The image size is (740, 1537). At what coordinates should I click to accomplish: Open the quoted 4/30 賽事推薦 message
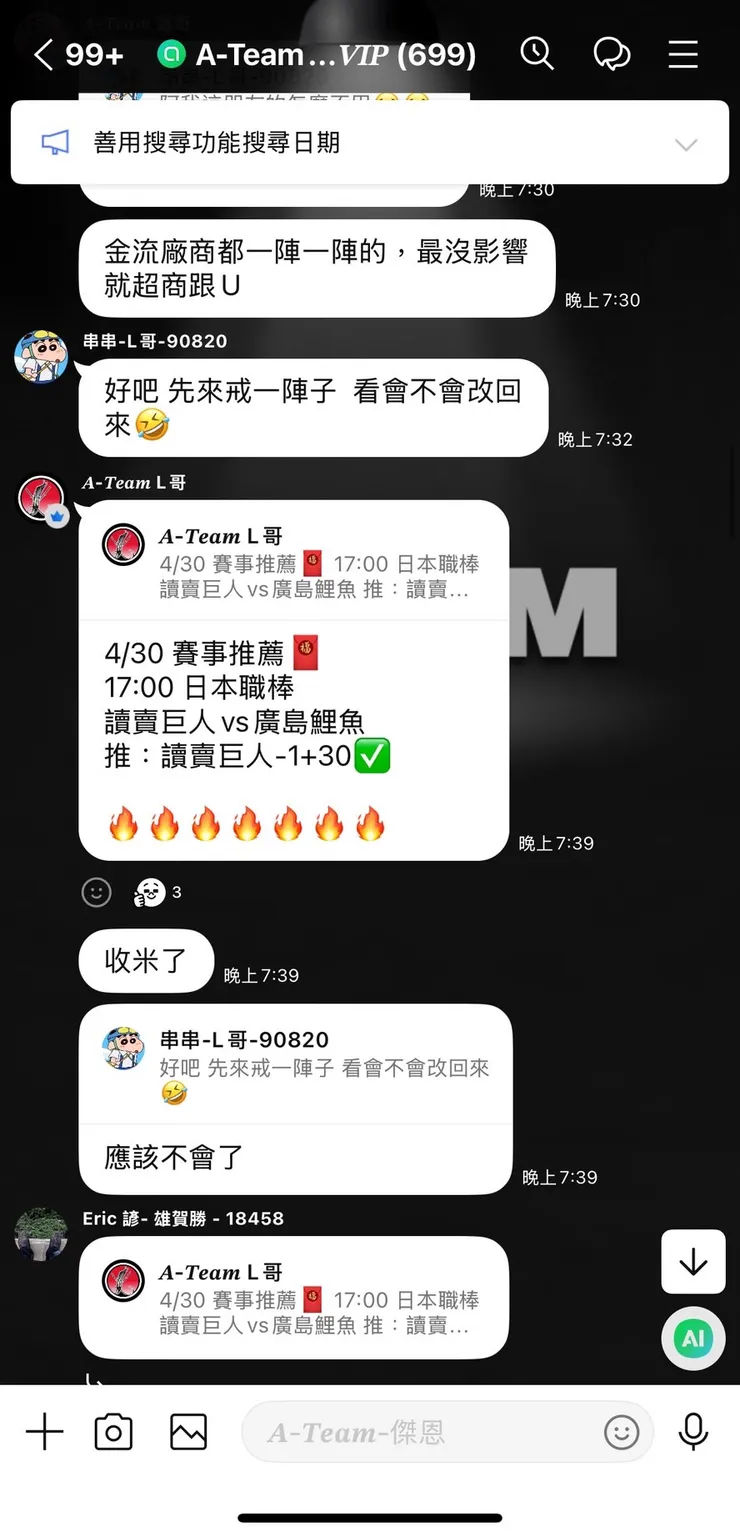coord(295,558)
